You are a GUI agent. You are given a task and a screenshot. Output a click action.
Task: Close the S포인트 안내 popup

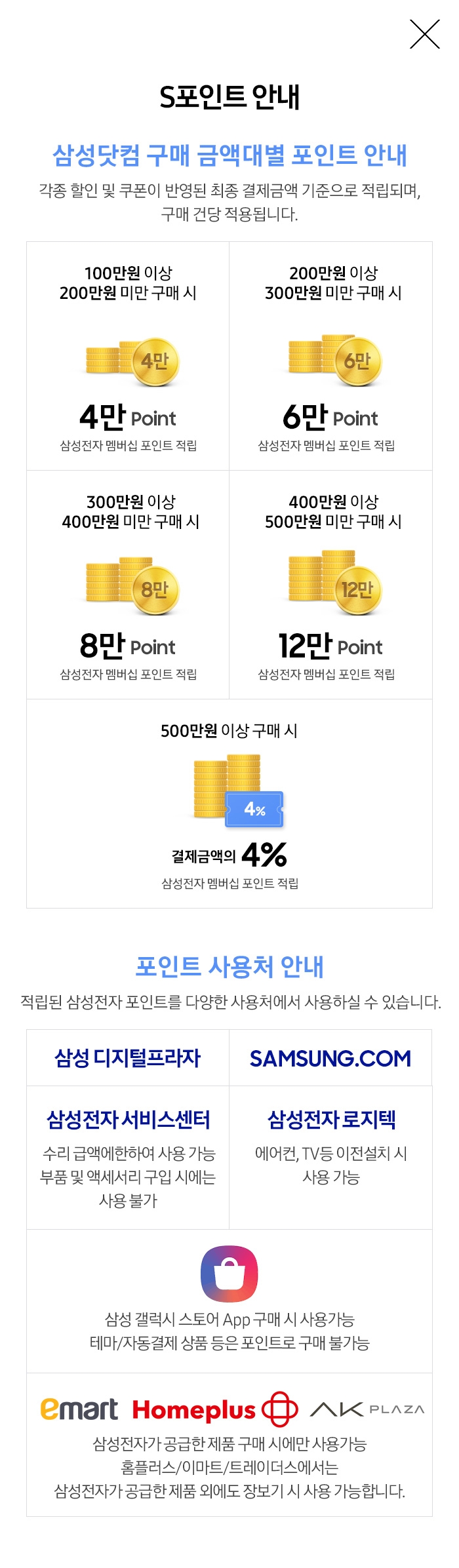tap(424, 34)
